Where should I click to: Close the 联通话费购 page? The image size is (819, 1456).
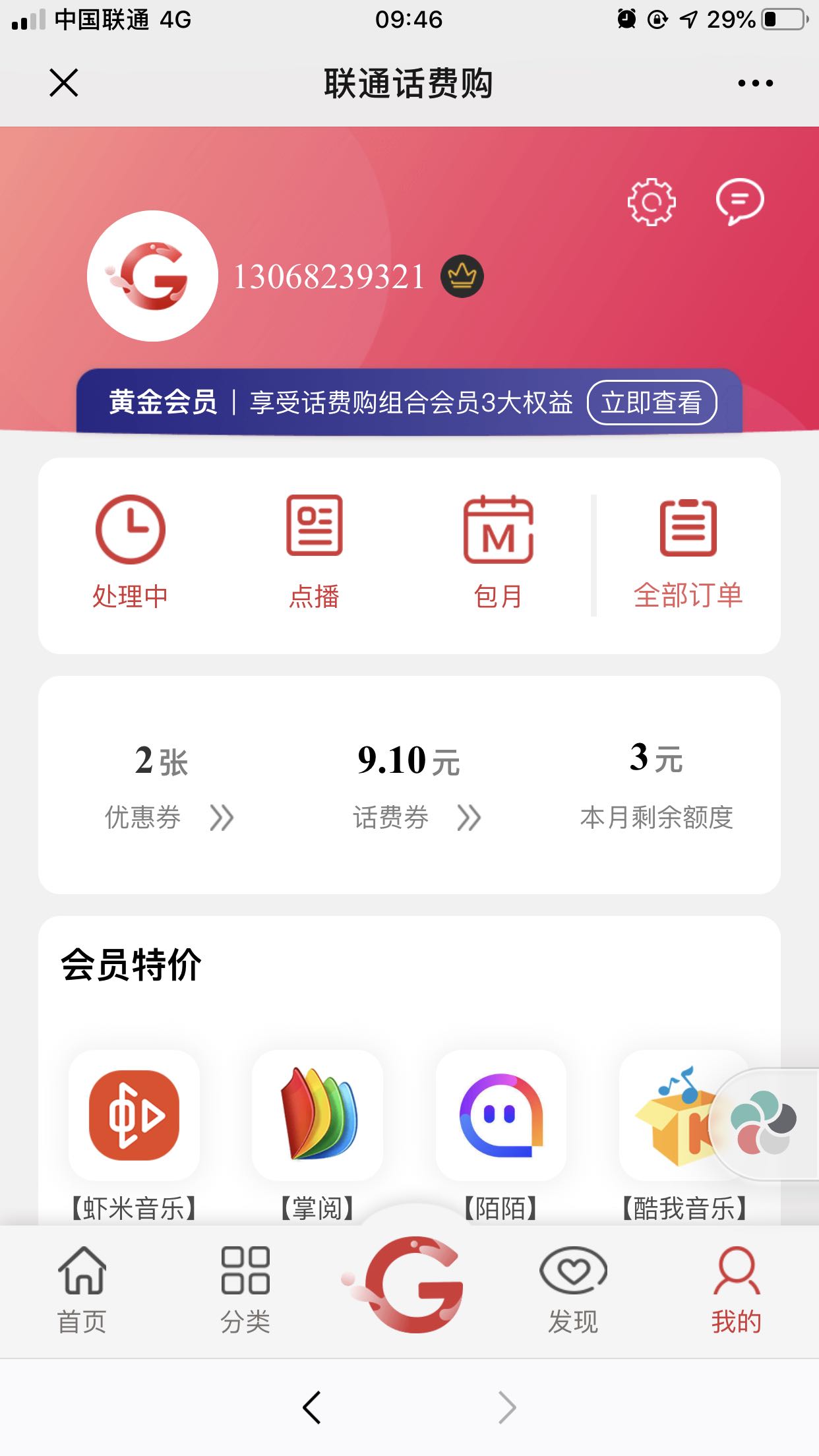[64, 83]
